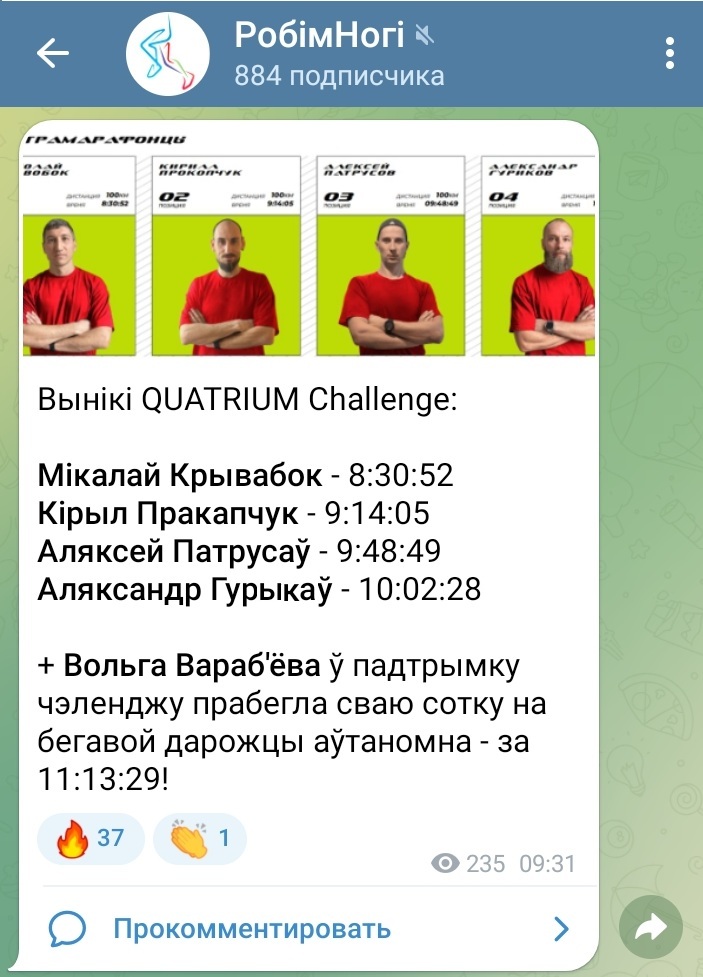Forward the post using the share arrow
This screenshot has height=977, width=703.
pyautogui.click(x=651, y=929)
